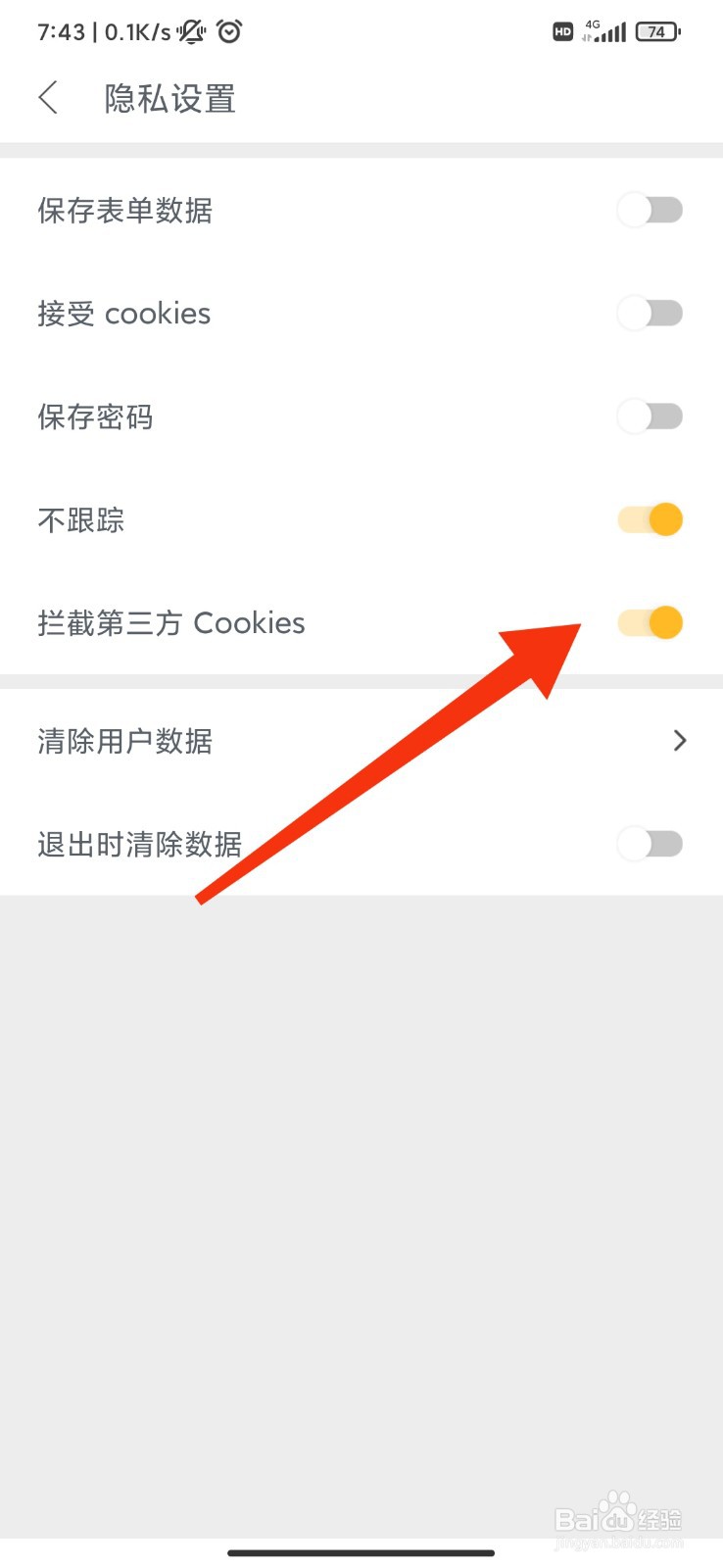Screen dimensions: 723x1568
Task: Enable the 接受 cookies switch
Action: coord(650,313)
